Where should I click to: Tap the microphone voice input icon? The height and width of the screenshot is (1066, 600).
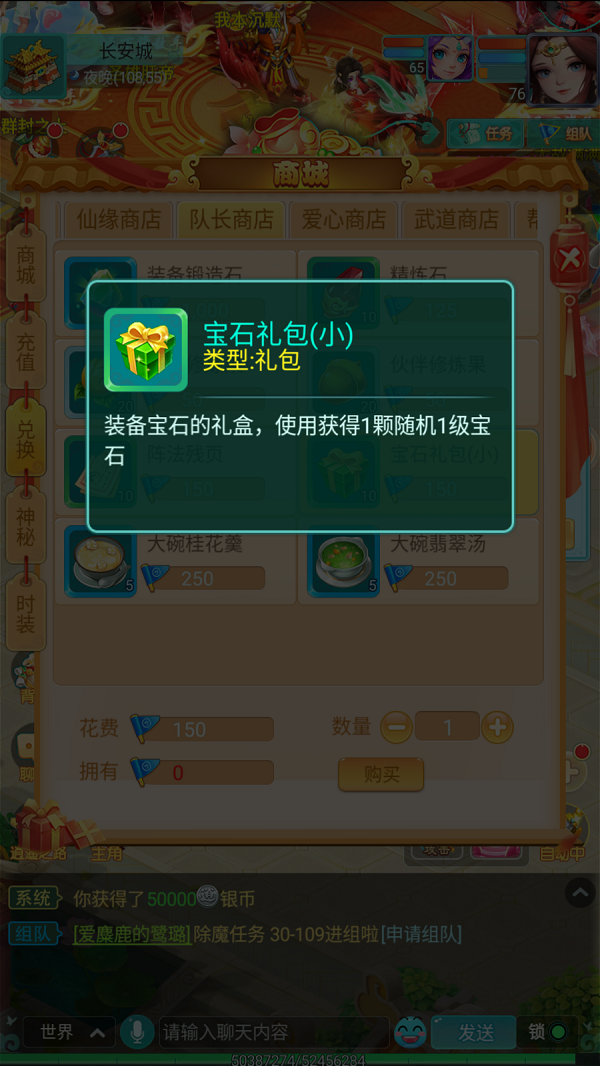click(135, 1032)
